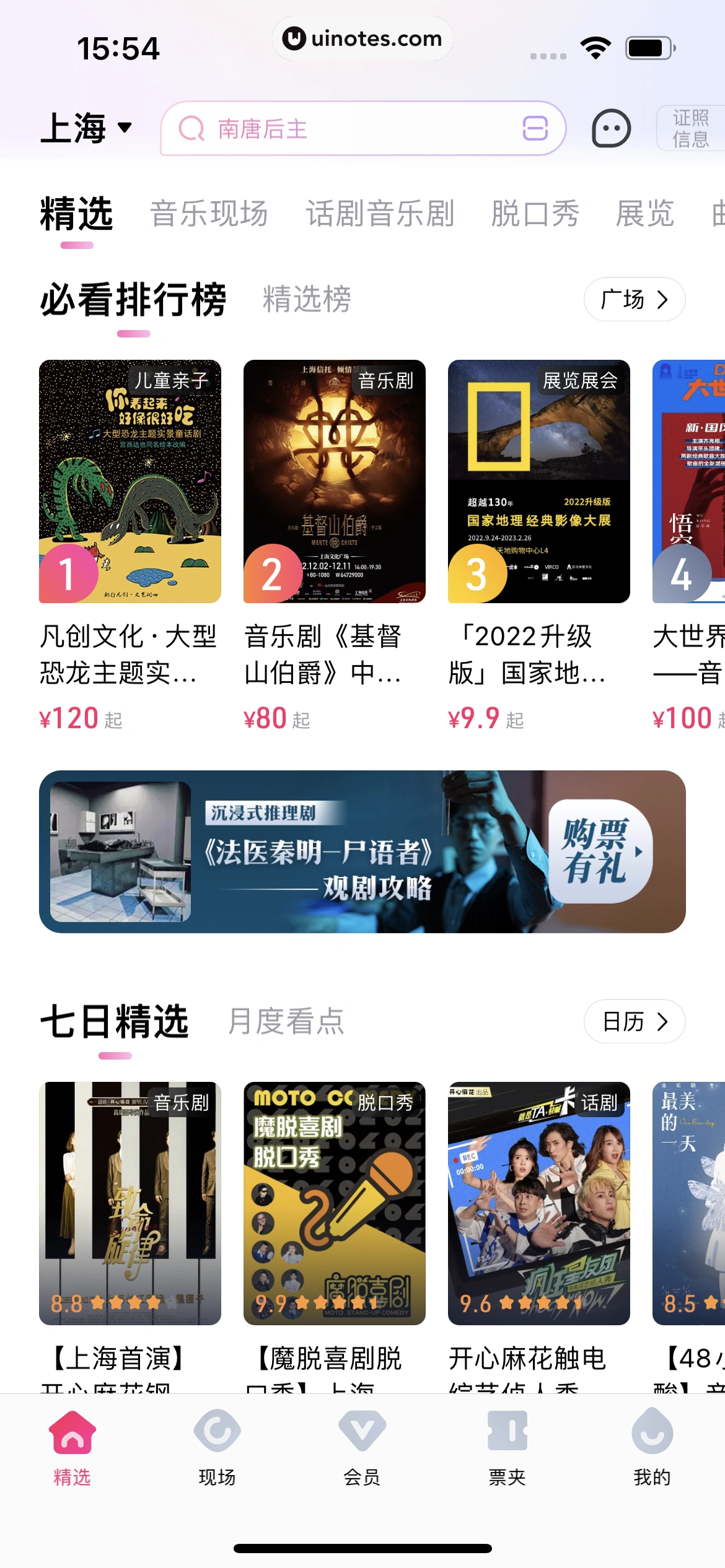Open the 我的 profile tab
This screenshot has height=1568, width=725.
point(652,1448)
